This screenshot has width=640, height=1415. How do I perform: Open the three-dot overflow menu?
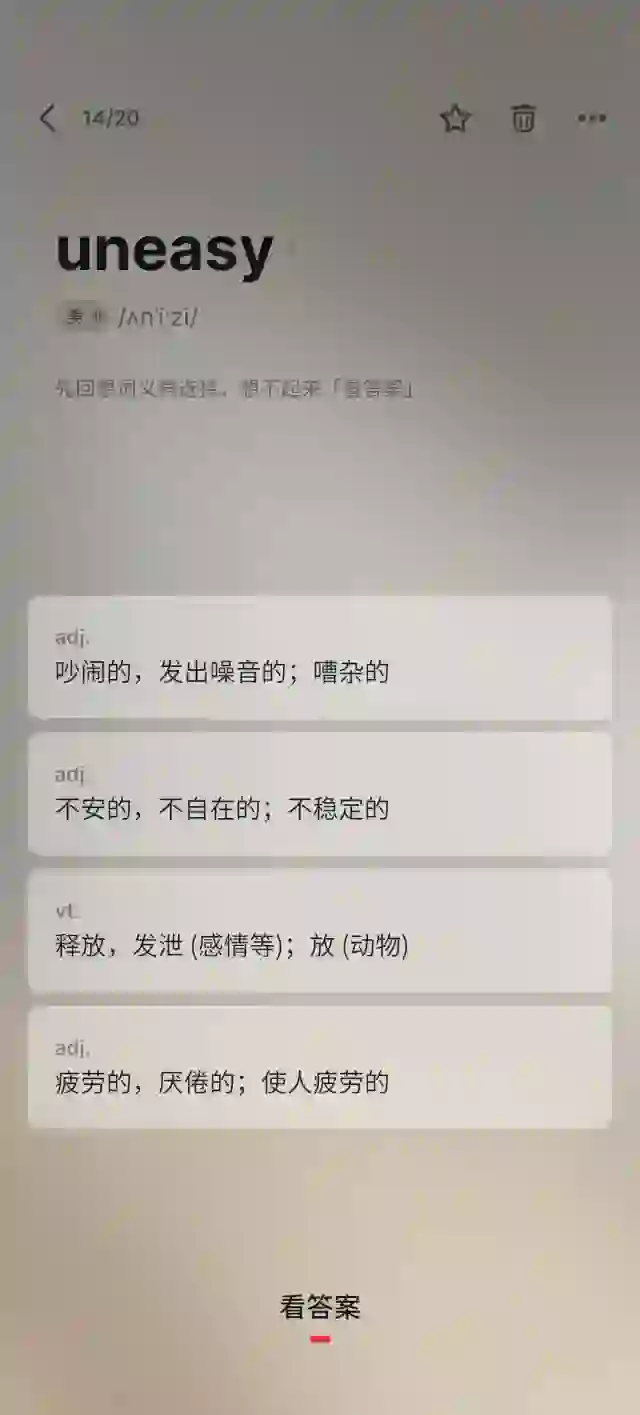(592, 118)
